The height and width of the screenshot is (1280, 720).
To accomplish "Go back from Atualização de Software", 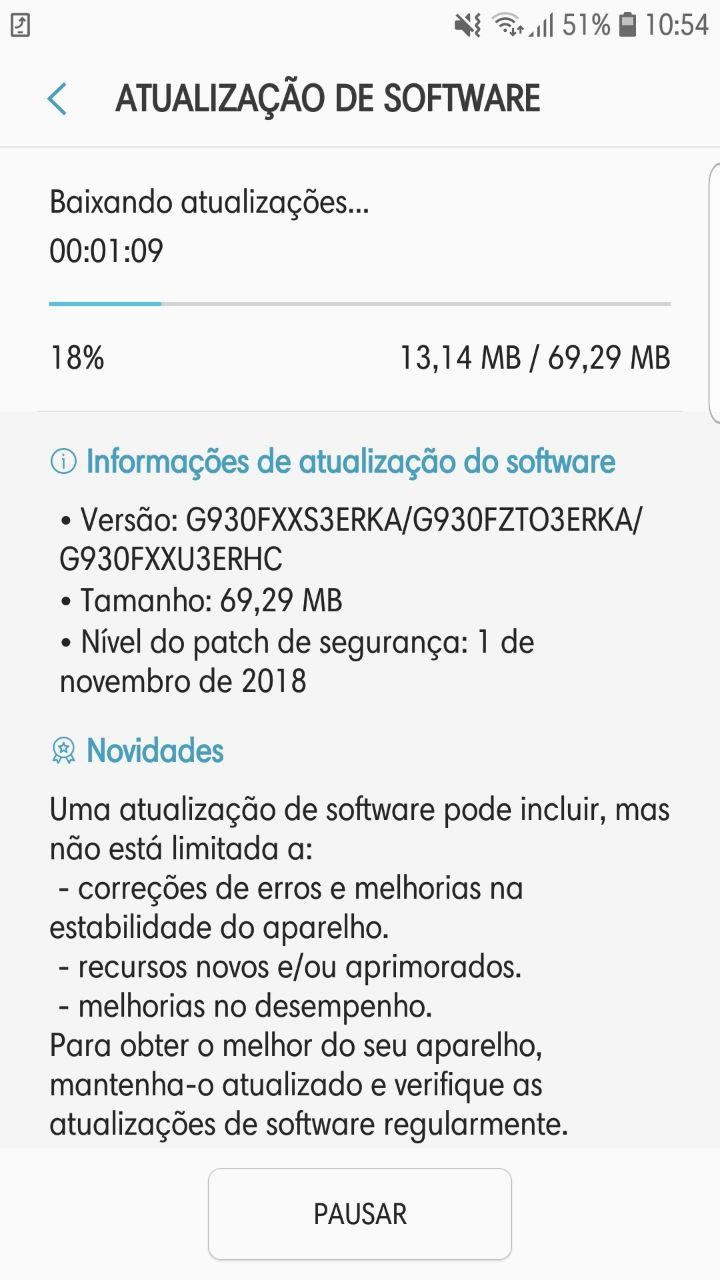I will (x=57, y=99).
